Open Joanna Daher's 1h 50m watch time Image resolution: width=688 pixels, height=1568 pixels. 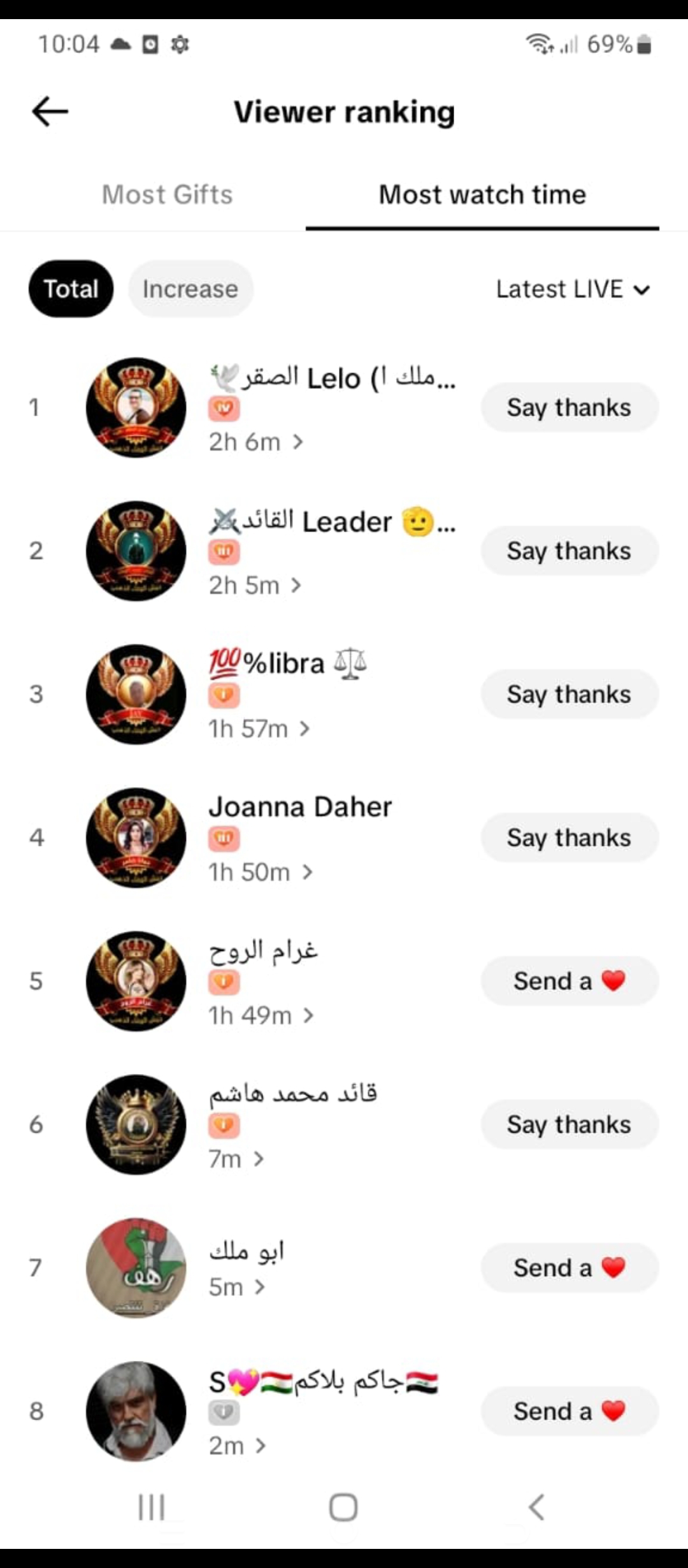tap(261, 872)
